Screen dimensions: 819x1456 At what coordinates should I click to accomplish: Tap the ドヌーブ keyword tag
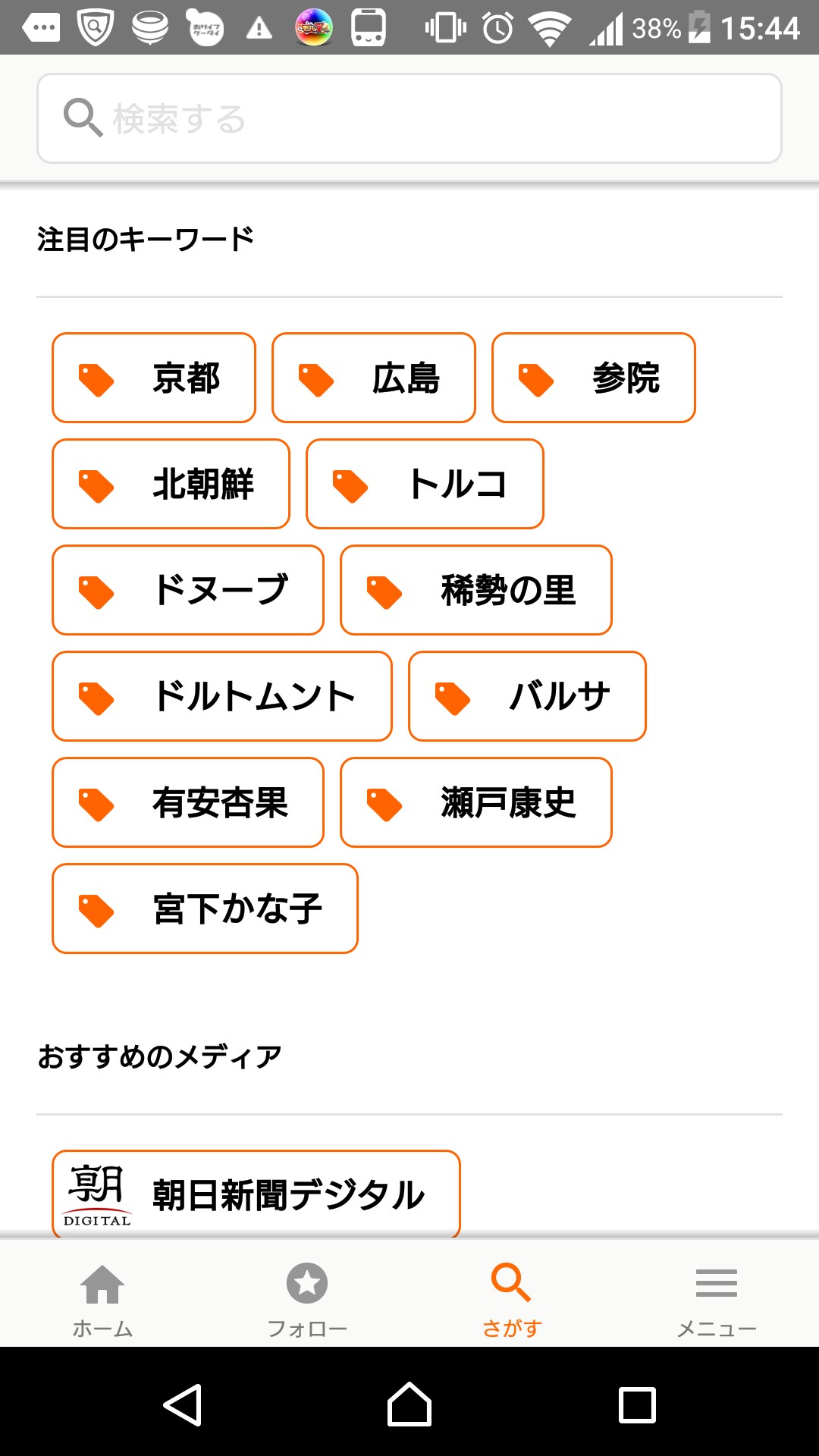[188, 590]
